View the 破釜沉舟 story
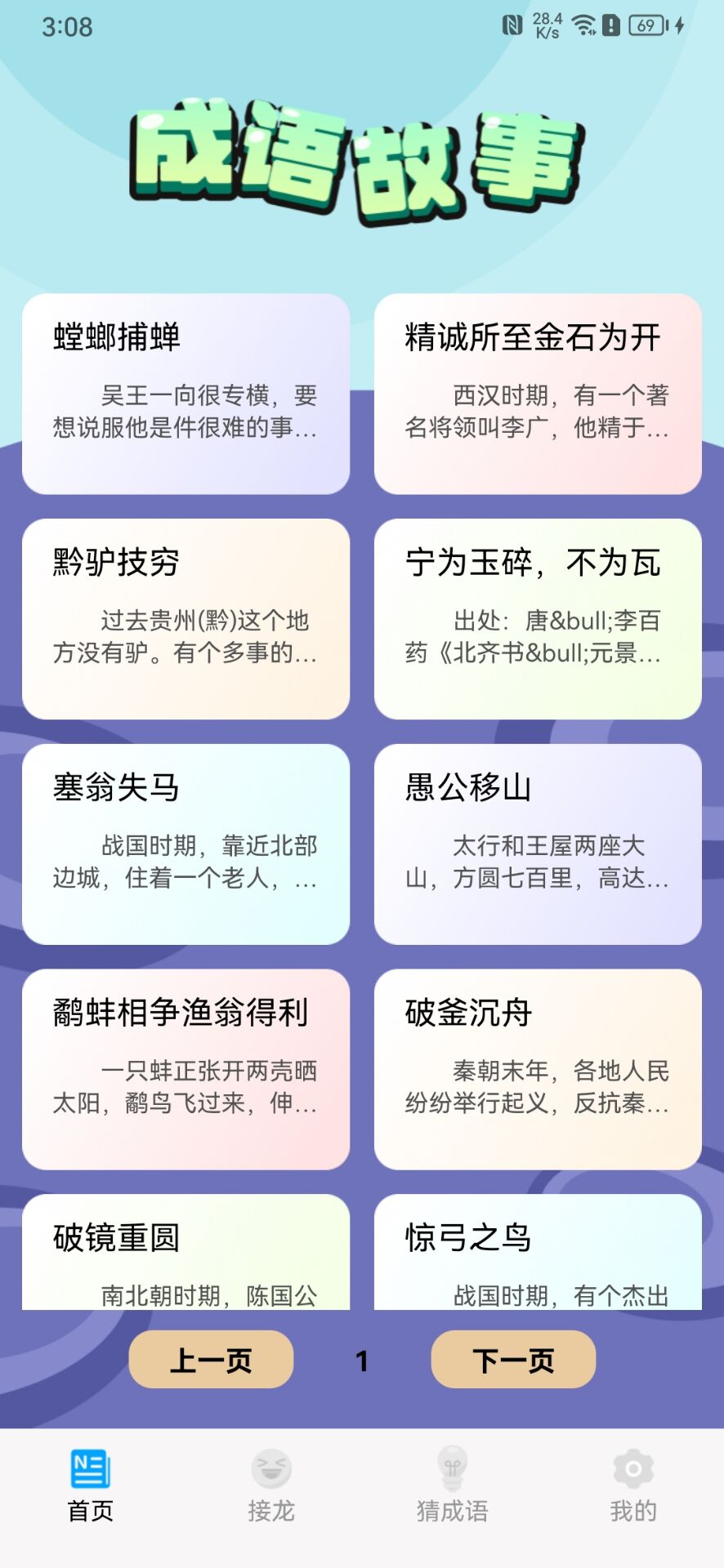The width and height of the screenshot is (724, 1568). tap(538, 1069)
